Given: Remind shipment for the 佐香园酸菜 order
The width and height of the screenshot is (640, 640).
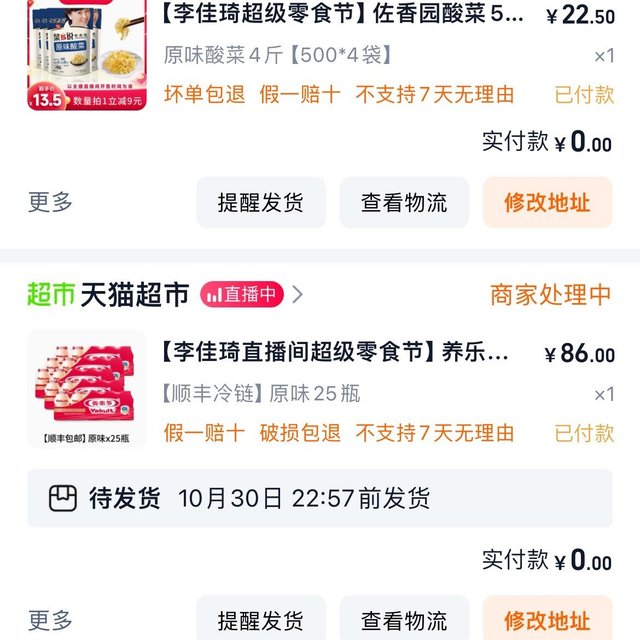Looking at the screenshot, I should click(x=261, y=203).
